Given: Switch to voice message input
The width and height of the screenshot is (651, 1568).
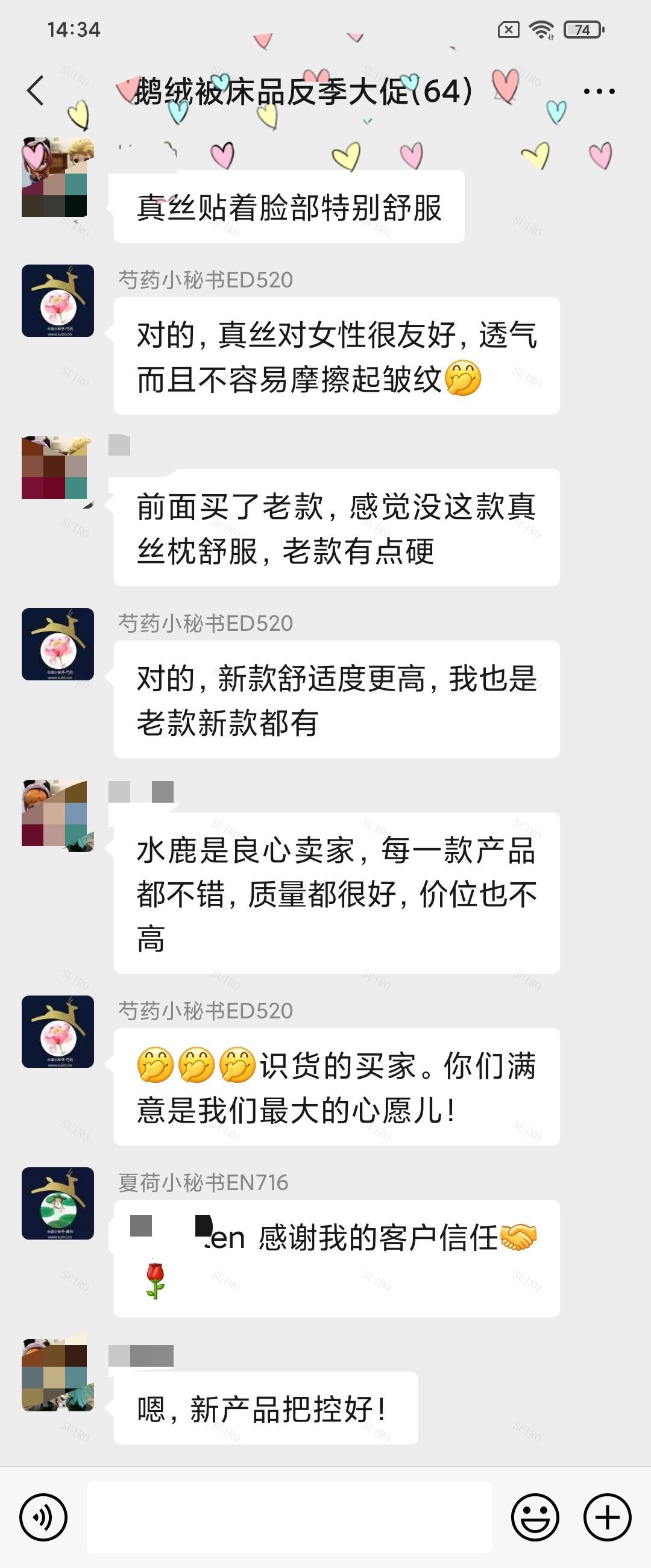Looking at the screenshot, I should 43,1517.
